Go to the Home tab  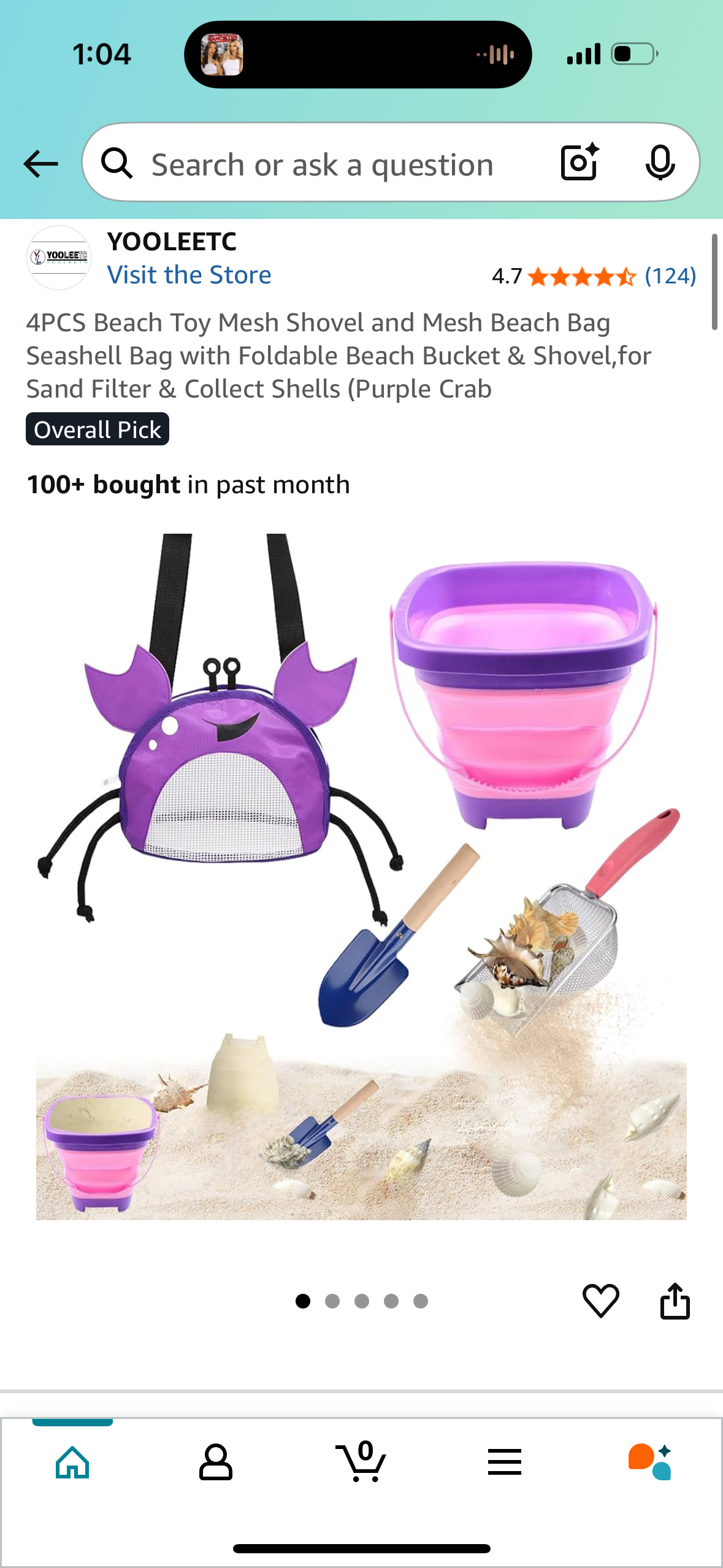72,1462
